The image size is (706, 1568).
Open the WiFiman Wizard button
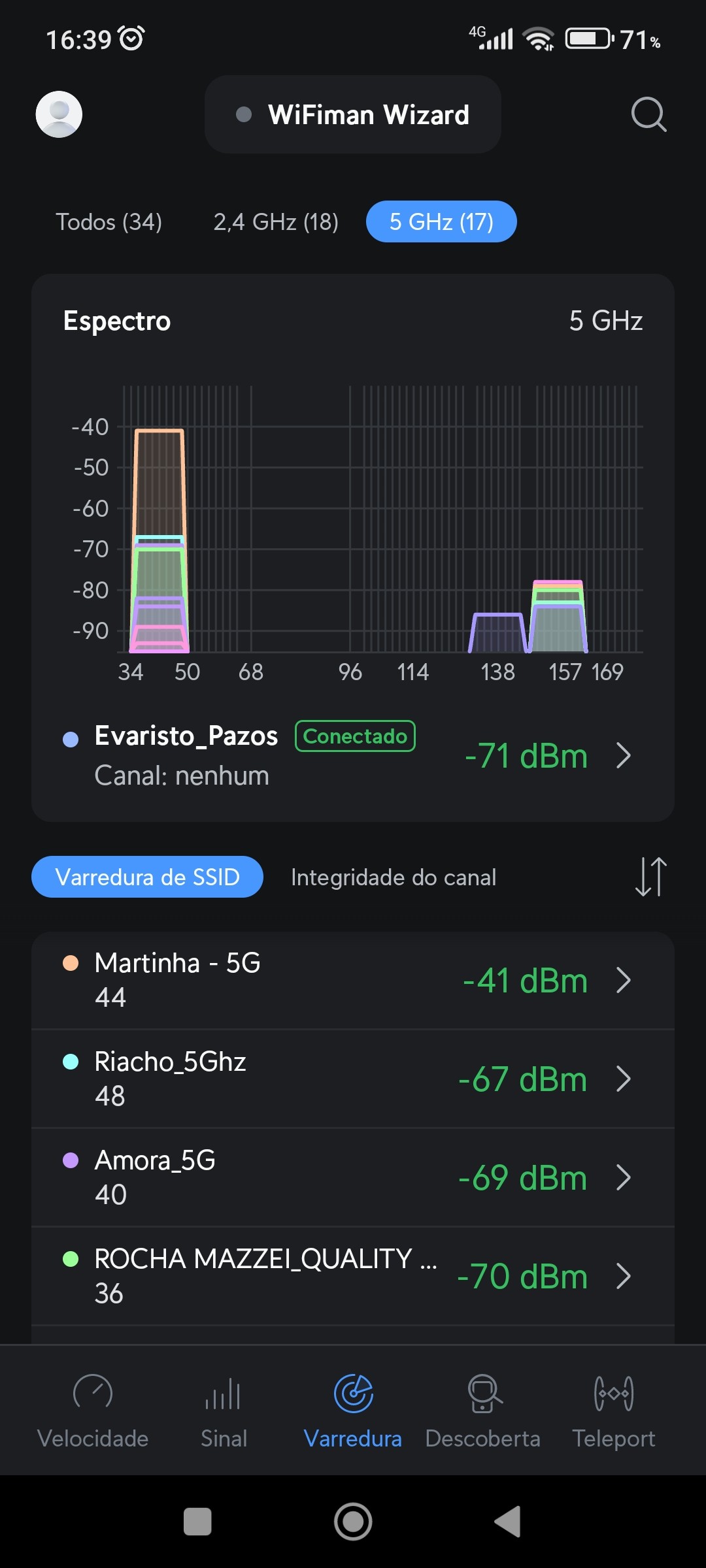tap(353, 114)
